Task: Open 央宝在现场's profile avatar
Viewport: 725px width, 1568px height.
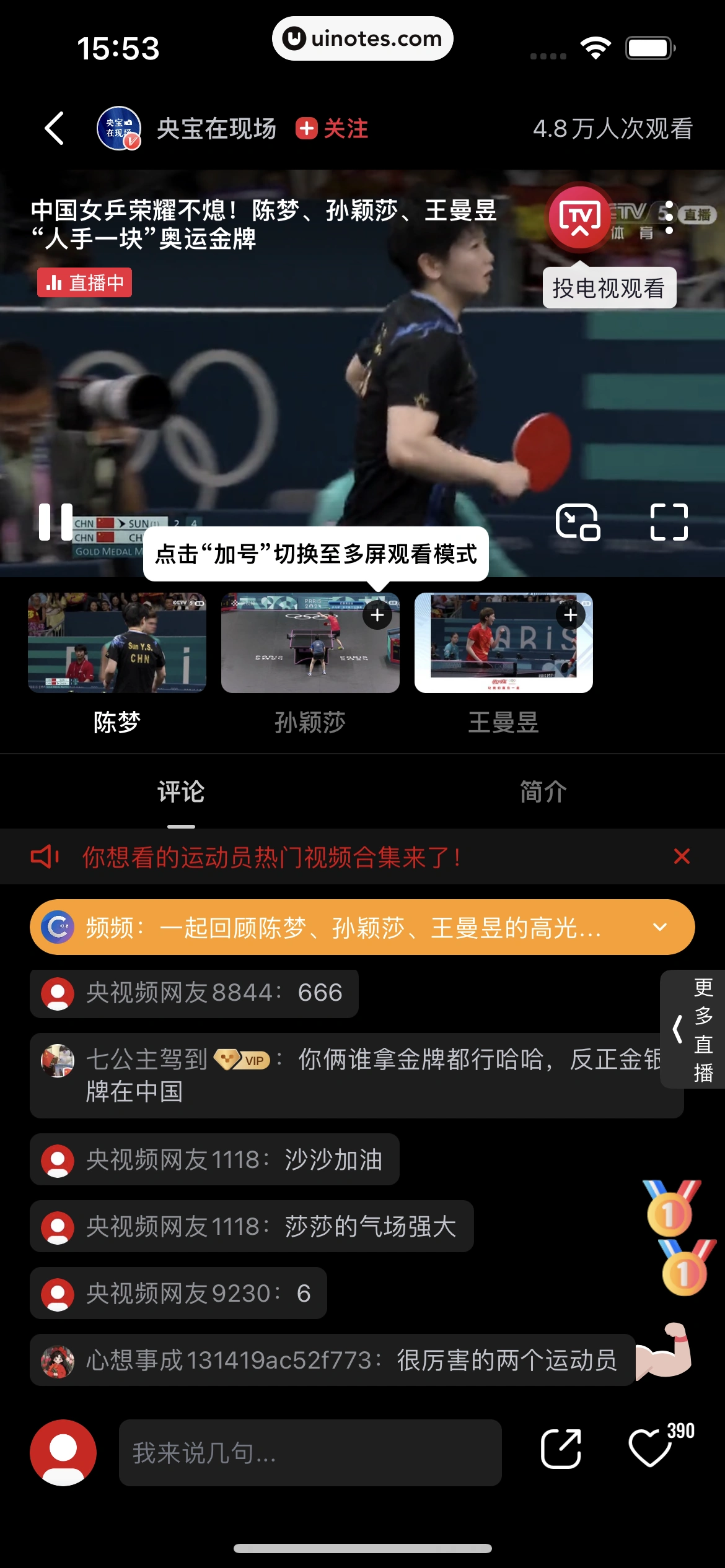Action: coord(118,128)
